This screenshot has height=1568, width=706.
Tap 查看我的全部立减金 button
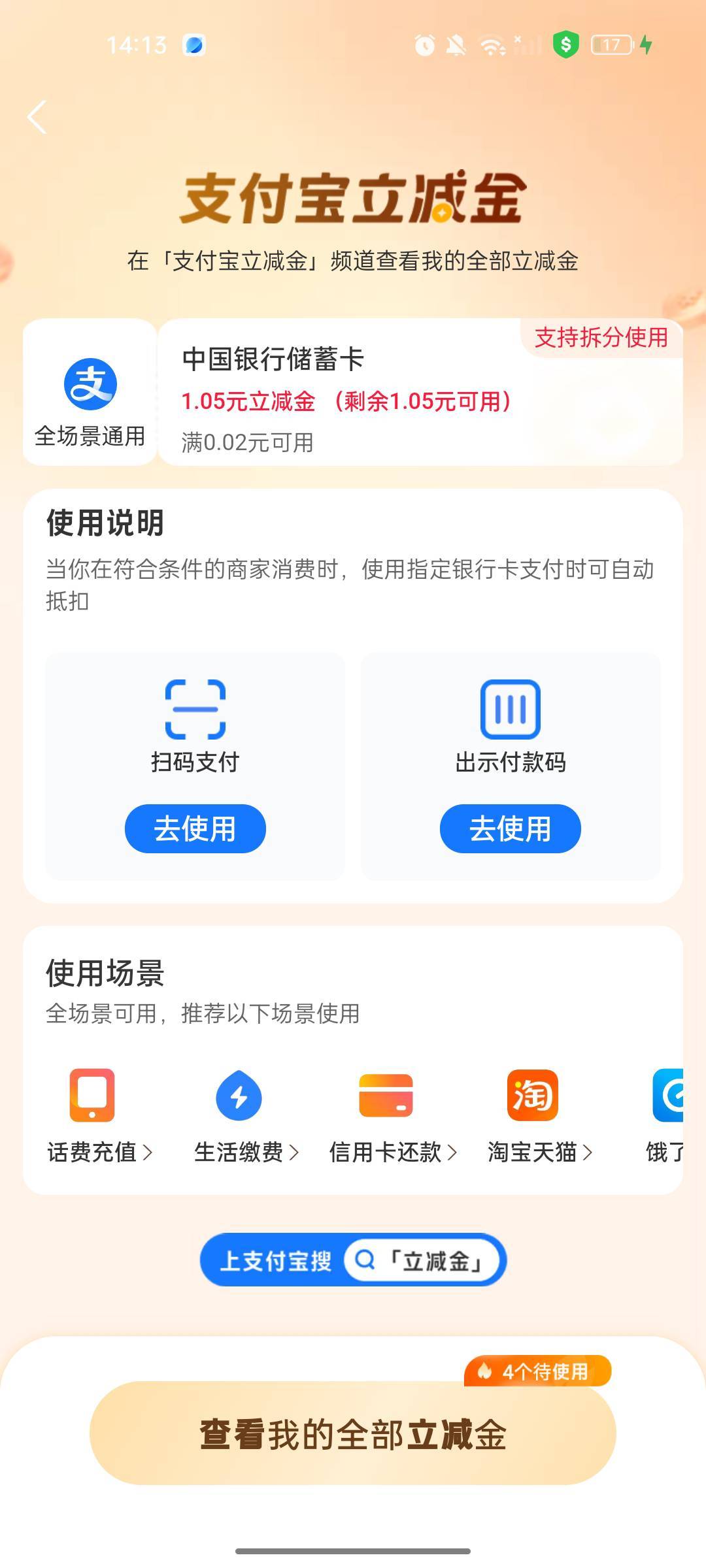pyautogui.click(x=353, y=1434)
